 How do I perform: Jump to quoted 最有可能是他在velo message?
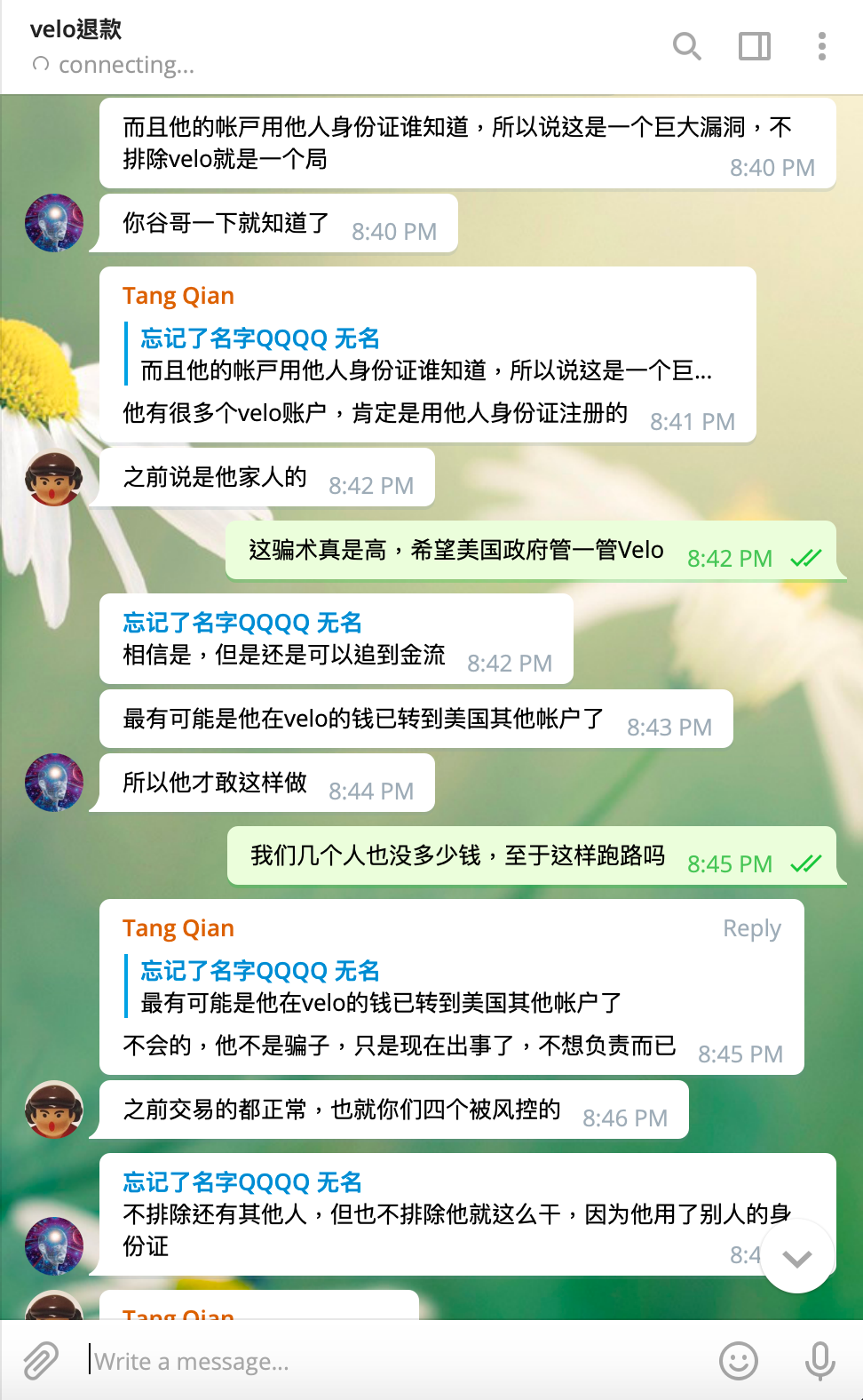[x=382, y=987]
